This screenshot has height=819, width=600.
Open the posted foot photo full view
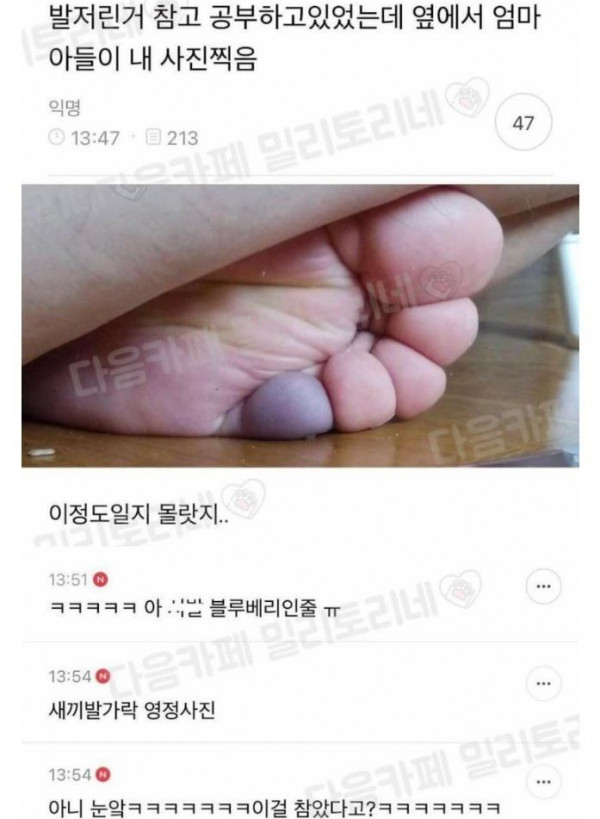tap(300, 326)
